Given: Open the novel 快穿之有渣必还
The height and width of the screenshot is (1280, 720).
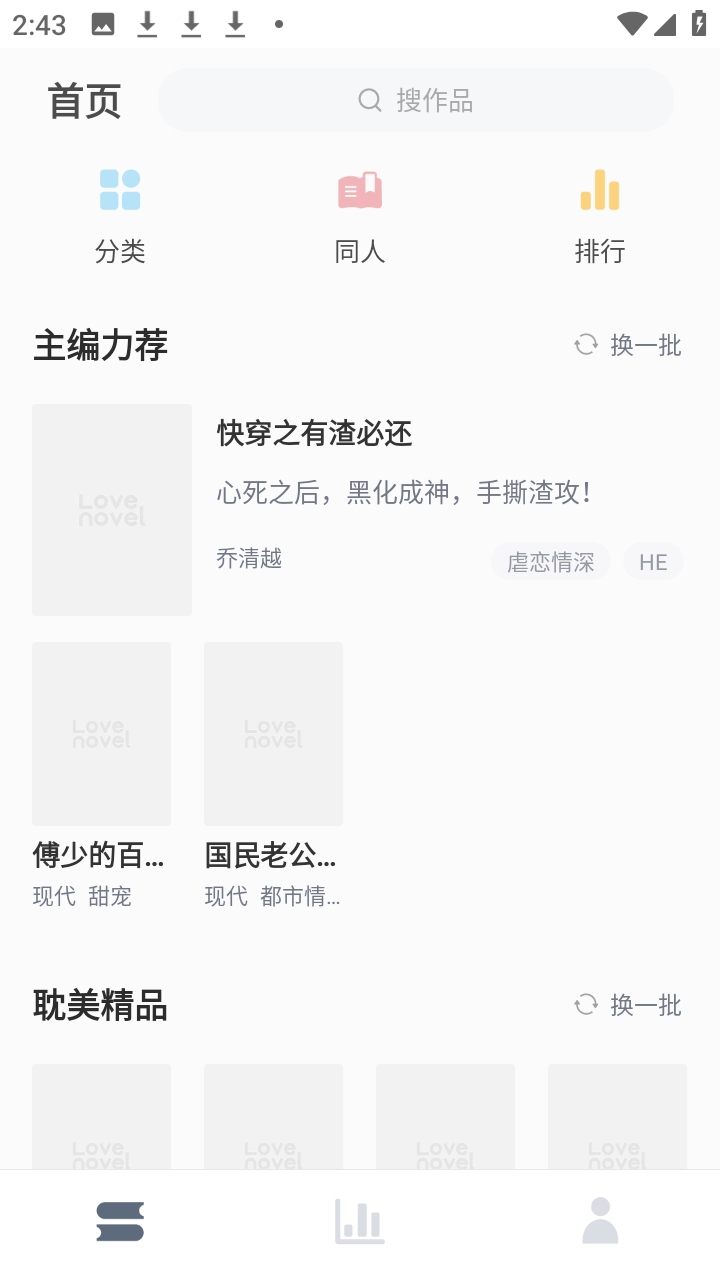Looking at the screenshot, I should coord(313,435).
